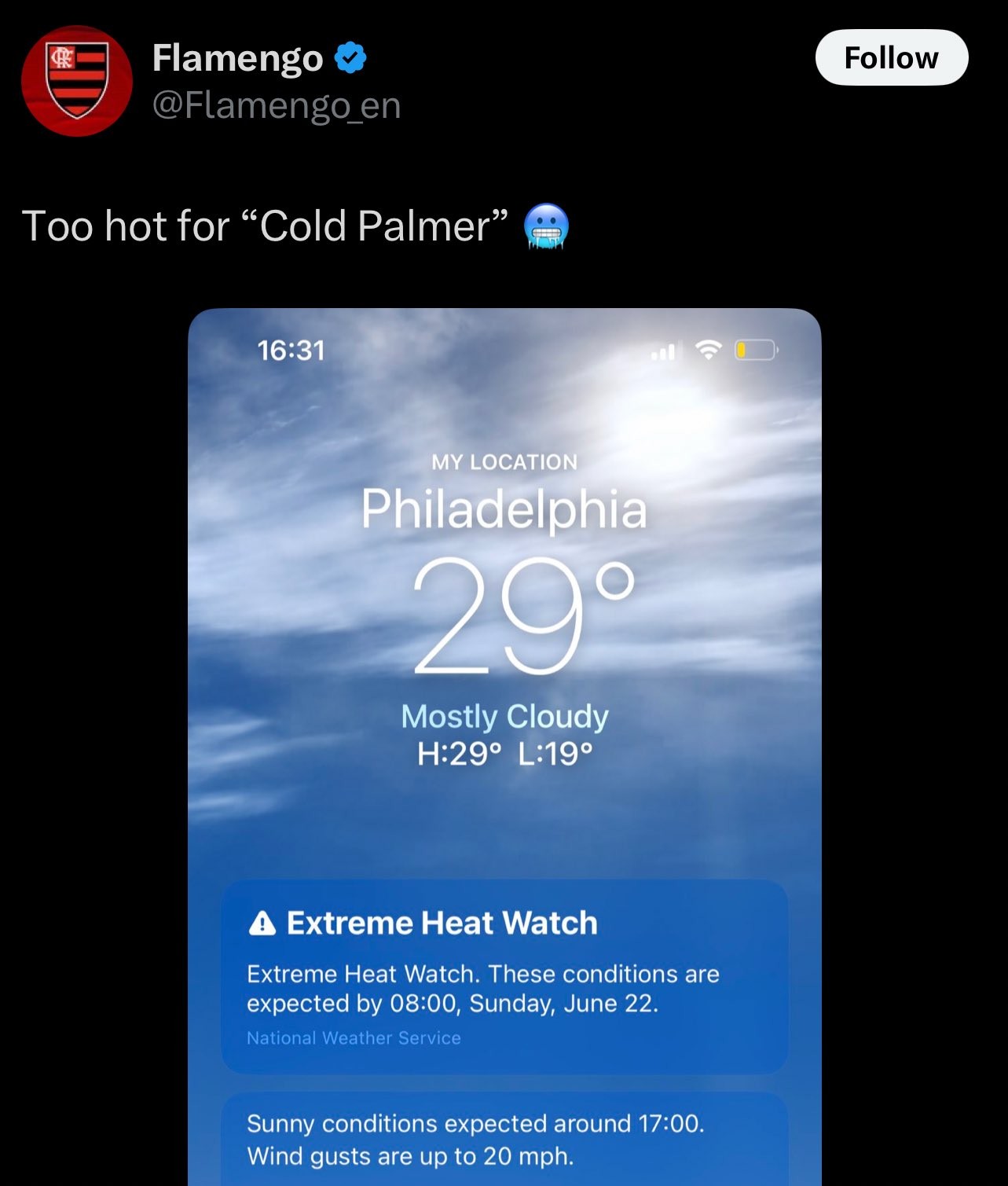Follow the Flamengo account
This screenshot has width=1008, height=1186.
891,57
